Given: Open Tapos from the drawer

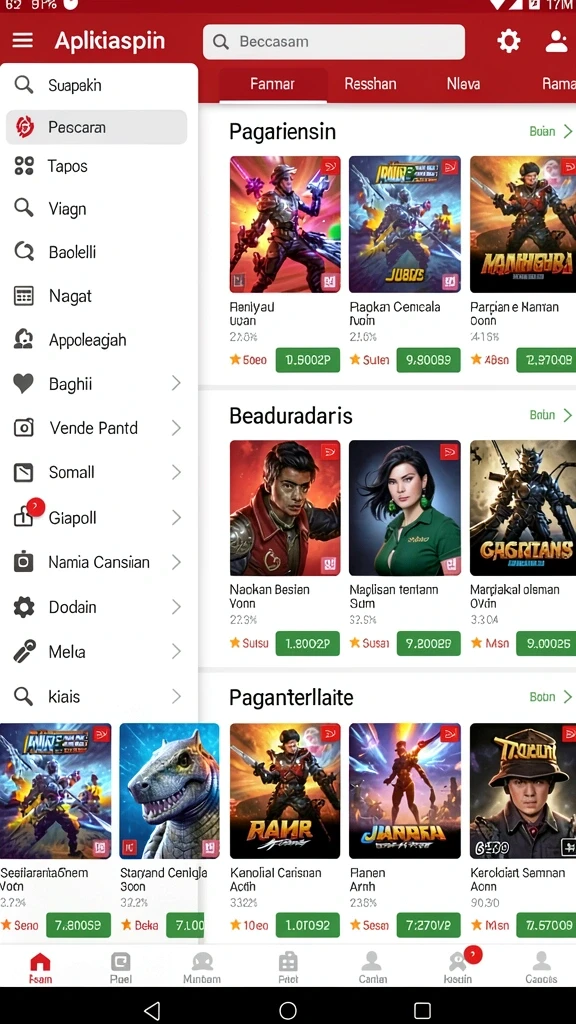Looking at the screenshot, I should (x=99, y=166).
